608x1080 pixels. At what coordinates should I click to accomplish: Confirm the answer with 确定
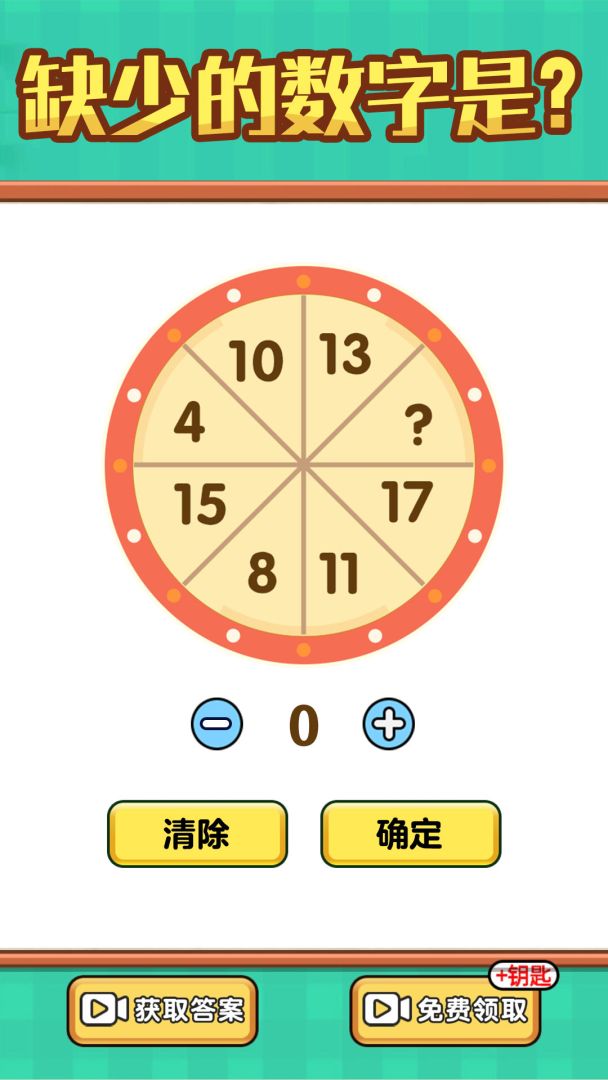410,833
